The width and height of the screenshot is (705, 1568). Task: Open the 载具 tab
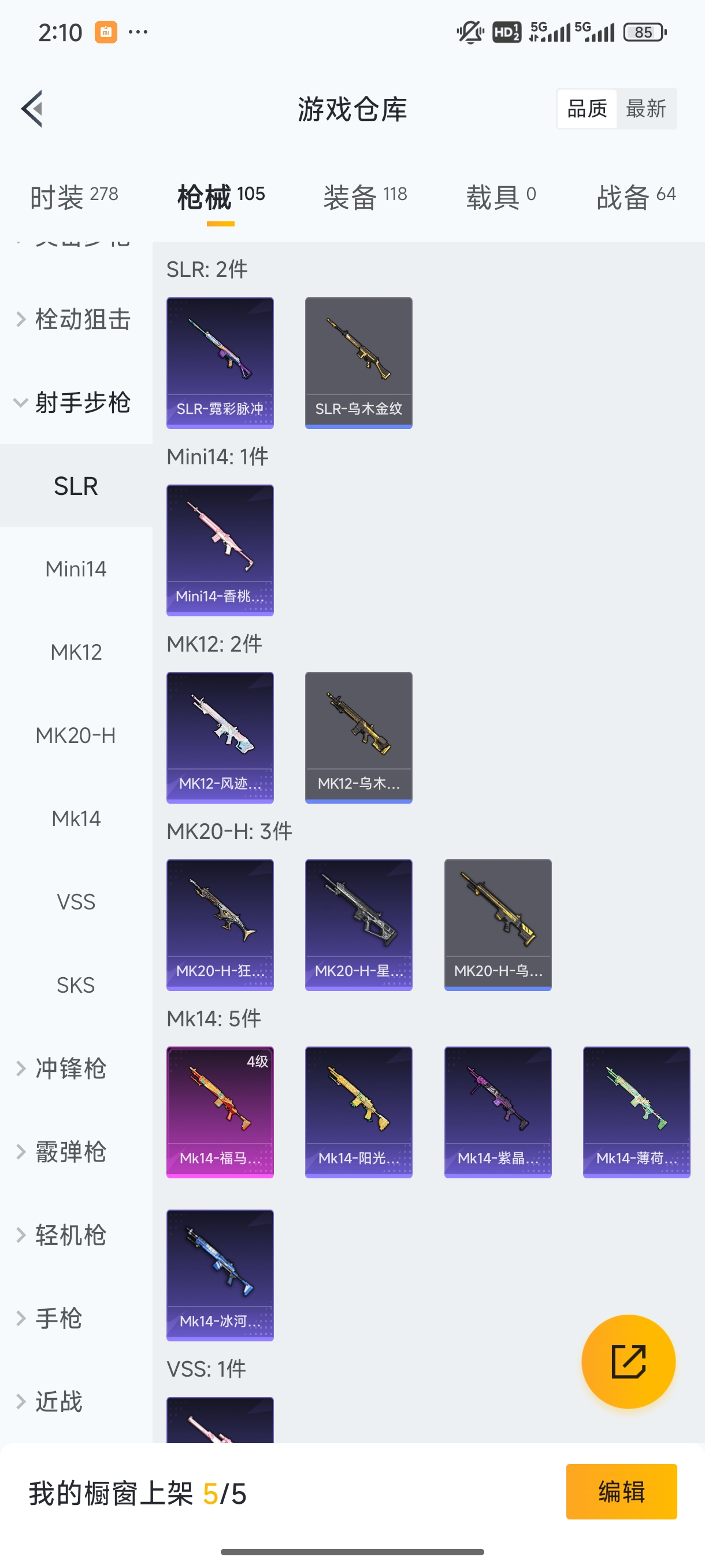pyautogui.click(x=500, y=197)
